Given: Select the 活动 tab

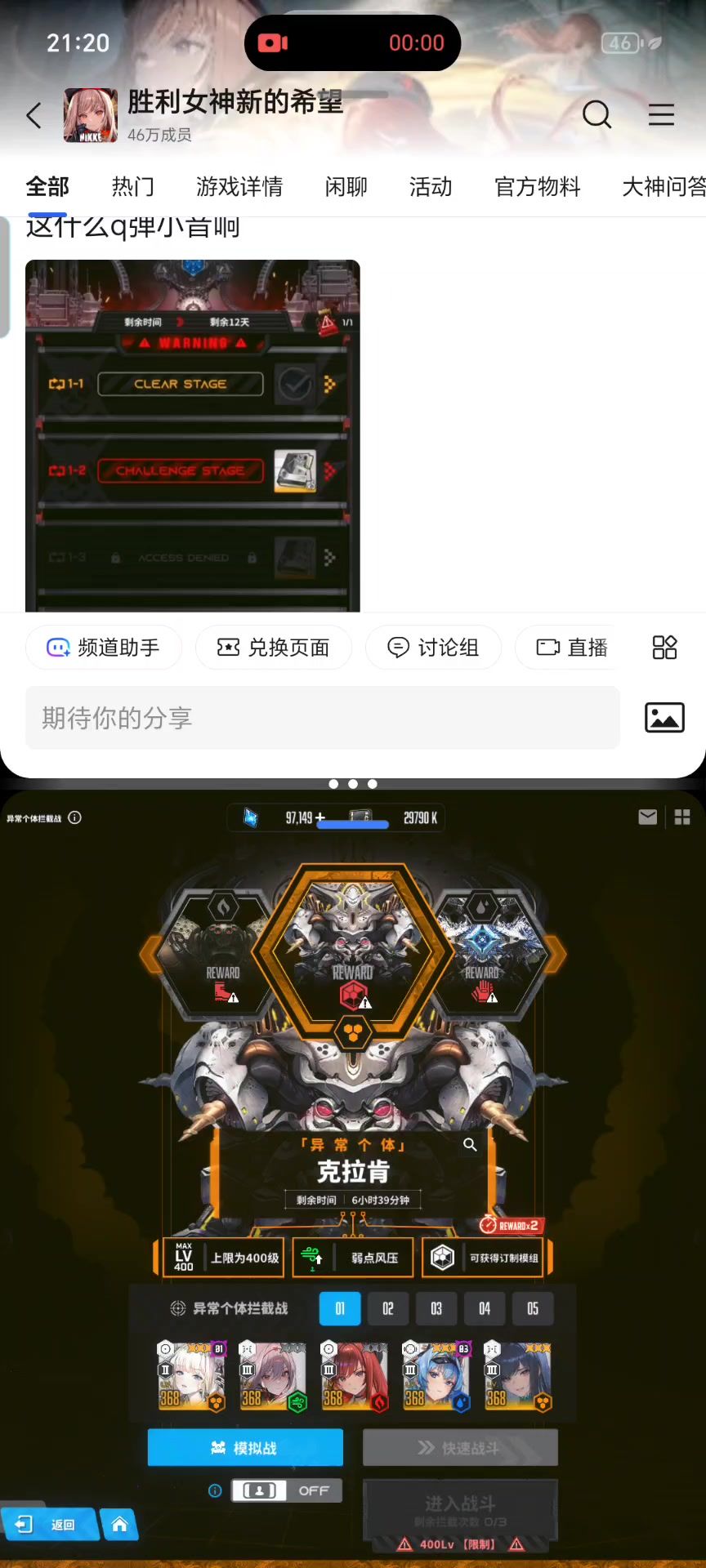Looking at the screenshot, I should pos(431,187).
